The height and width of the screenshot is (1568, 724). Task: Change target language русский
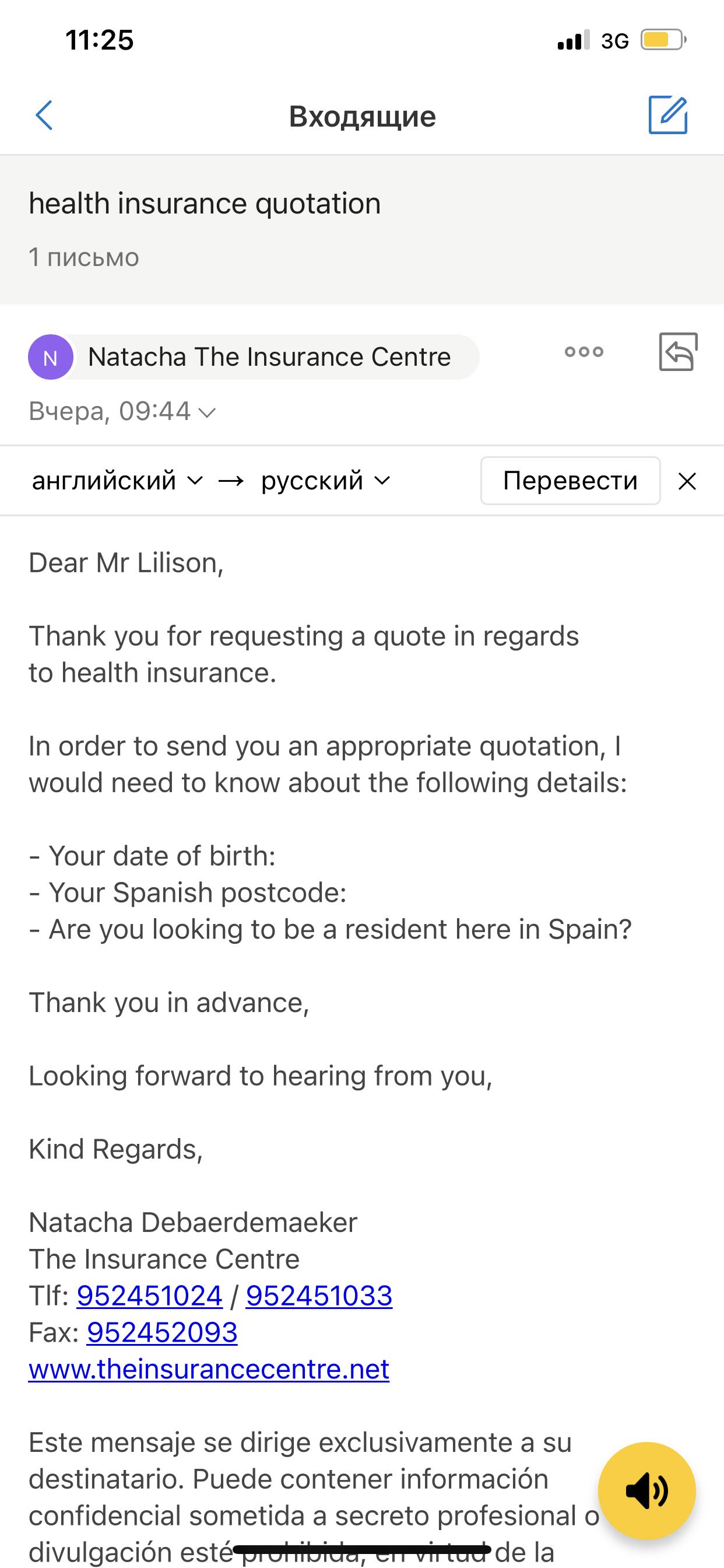[x=325, y=481]
